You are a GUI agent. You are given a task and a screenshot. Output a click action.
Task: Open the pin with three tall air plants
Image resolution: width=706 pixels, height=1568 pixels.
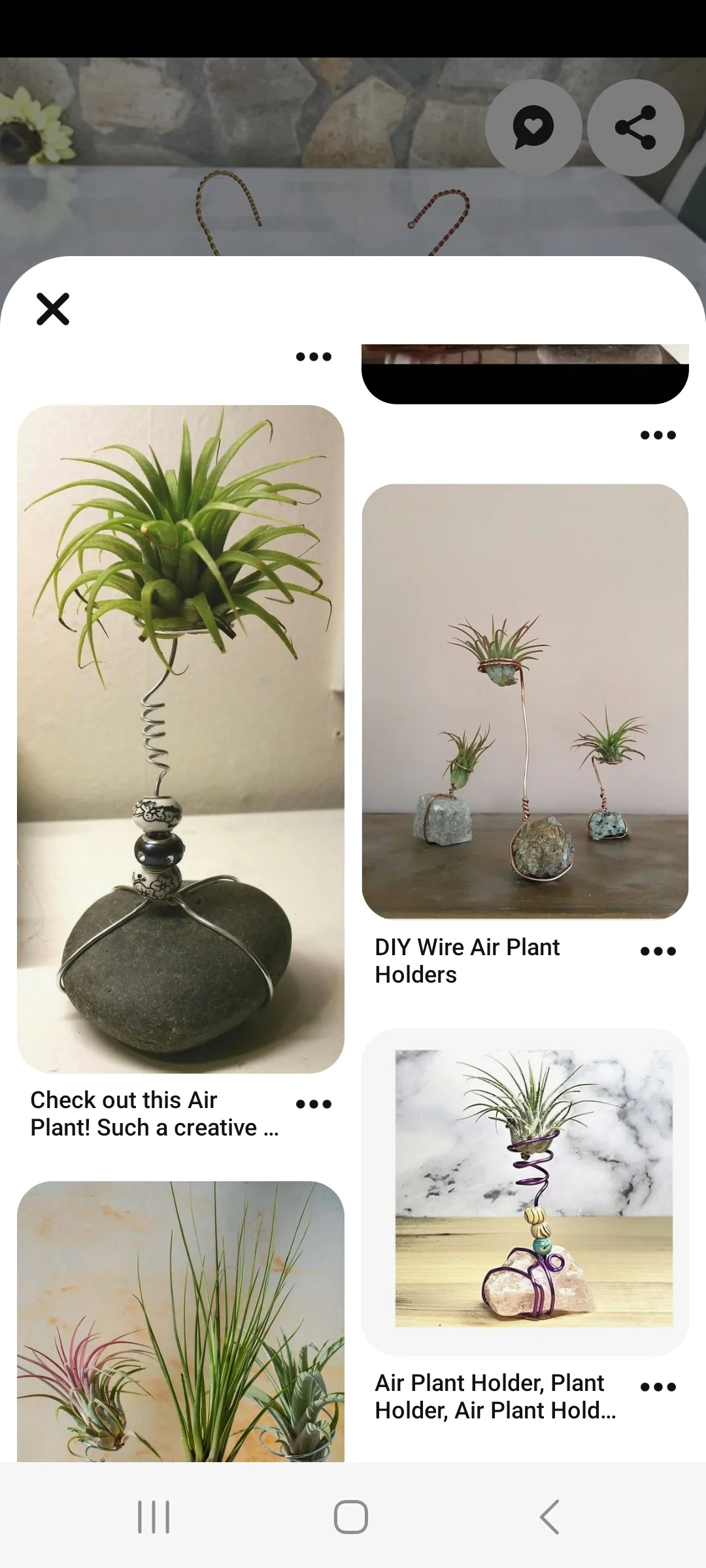(180, 1321)
